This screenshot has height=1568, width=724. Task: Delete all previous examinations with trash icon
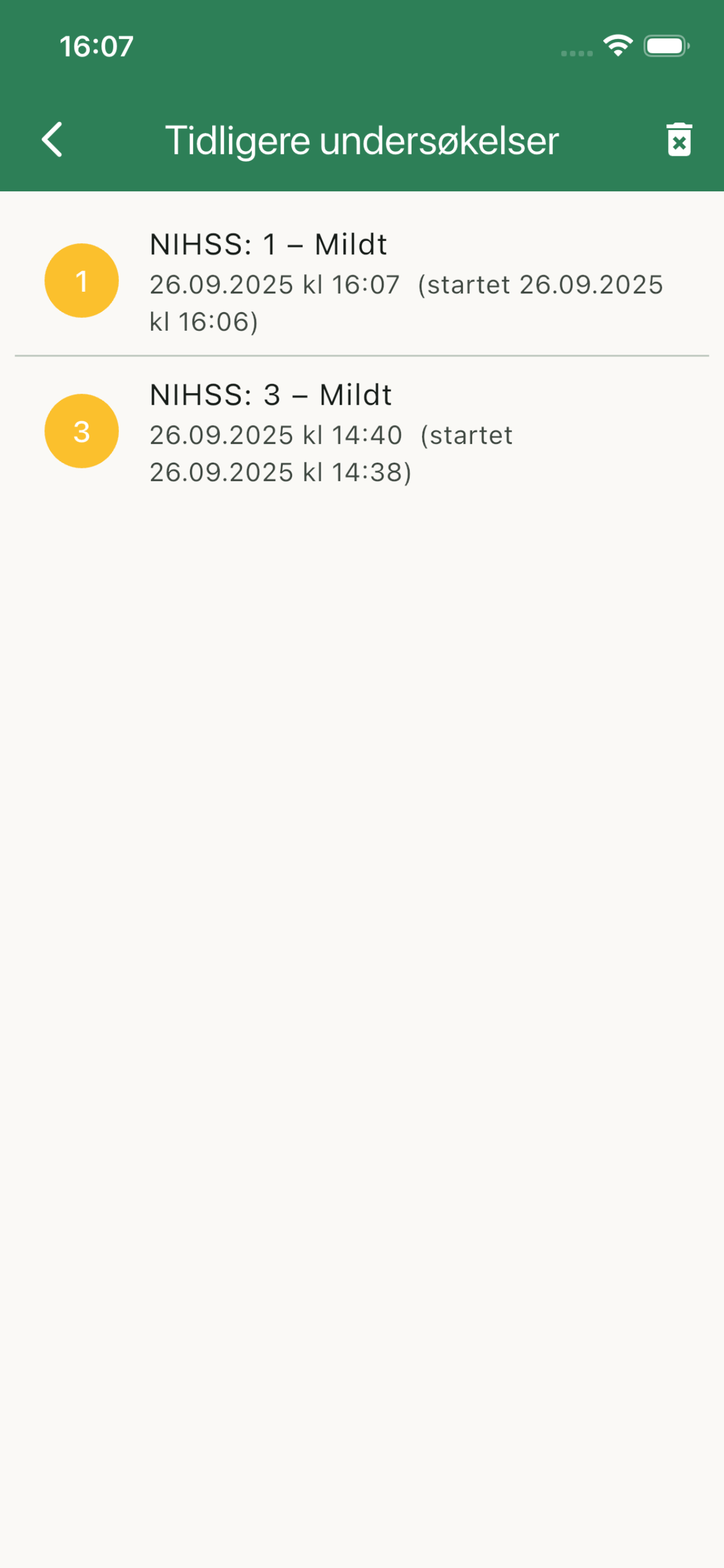[679, 140]
